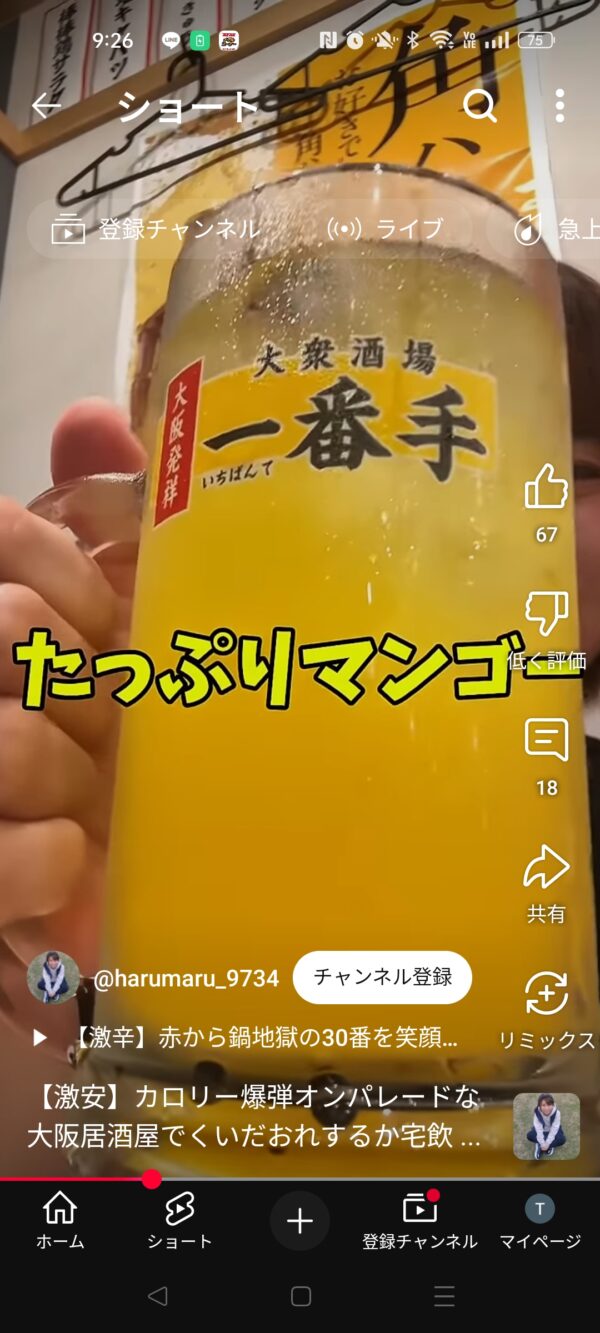Select the ライブ chip
600x1333 pixels.
386,229
